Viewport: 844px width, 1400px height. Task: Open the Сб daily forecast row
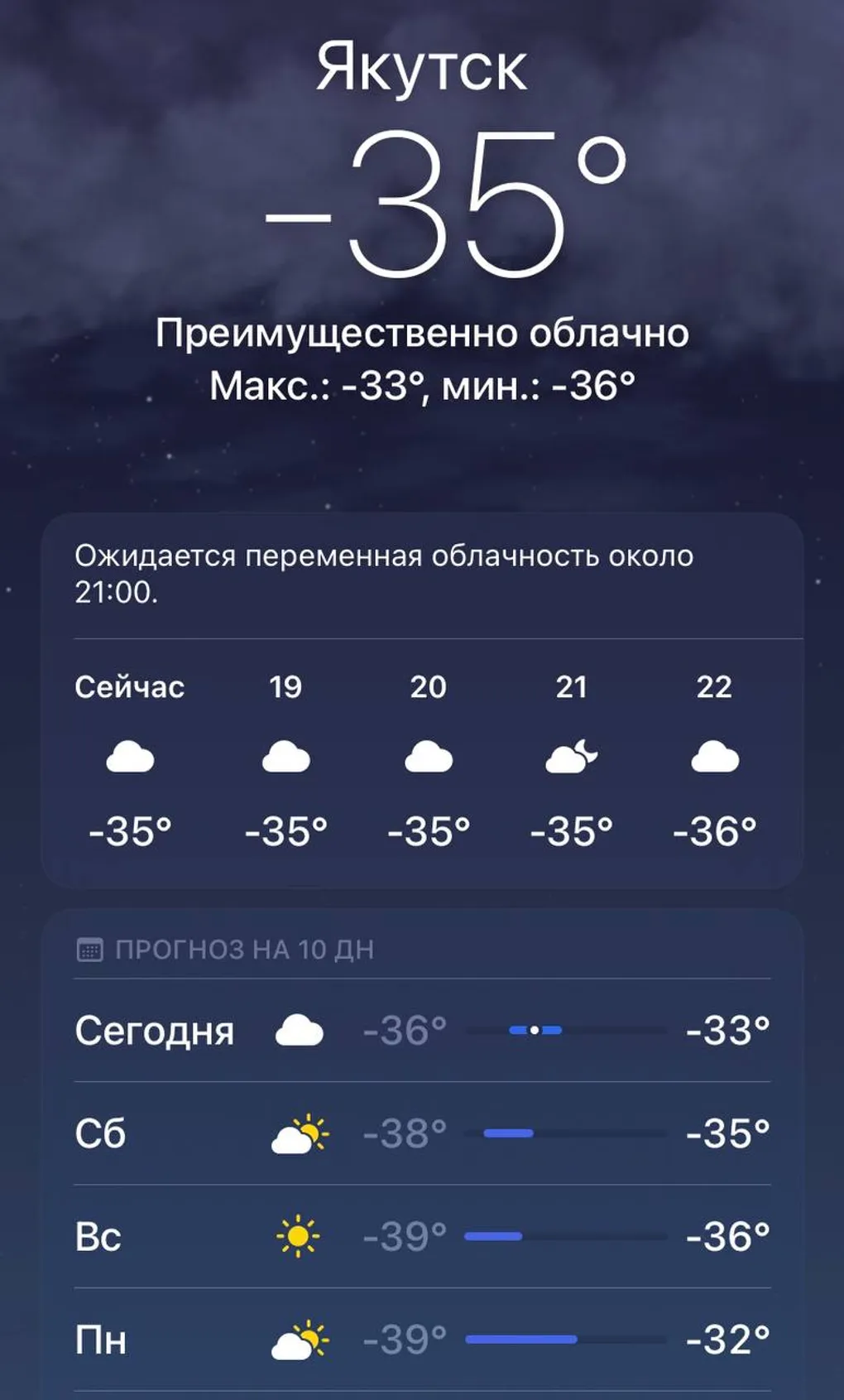pos(422,1133)
